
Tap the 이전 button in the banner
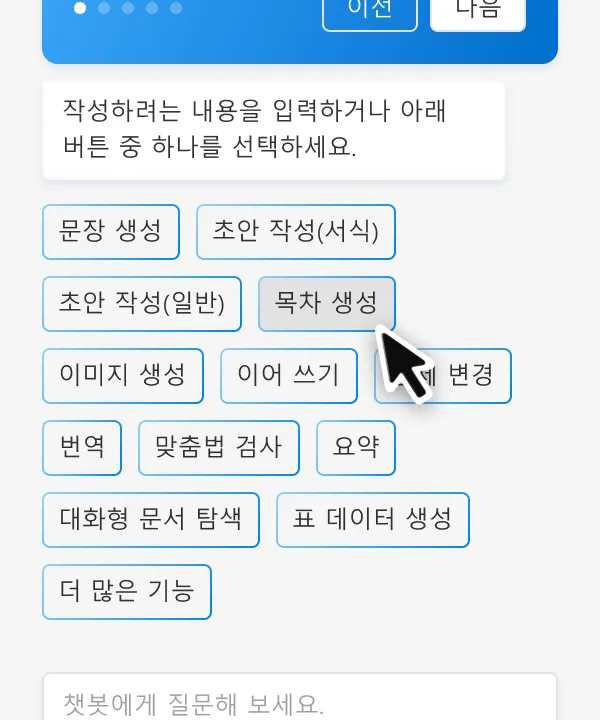click(369, 10)
